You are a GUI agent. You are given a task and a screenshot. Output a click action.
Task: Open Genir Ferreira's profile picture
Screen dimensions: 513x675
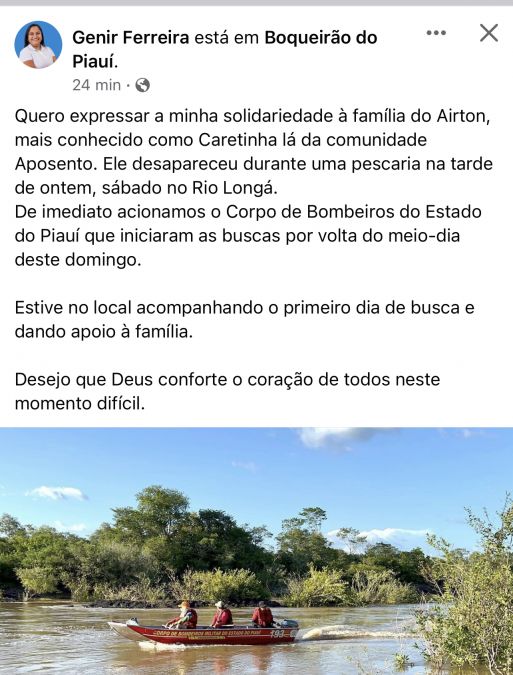point(38,45)
